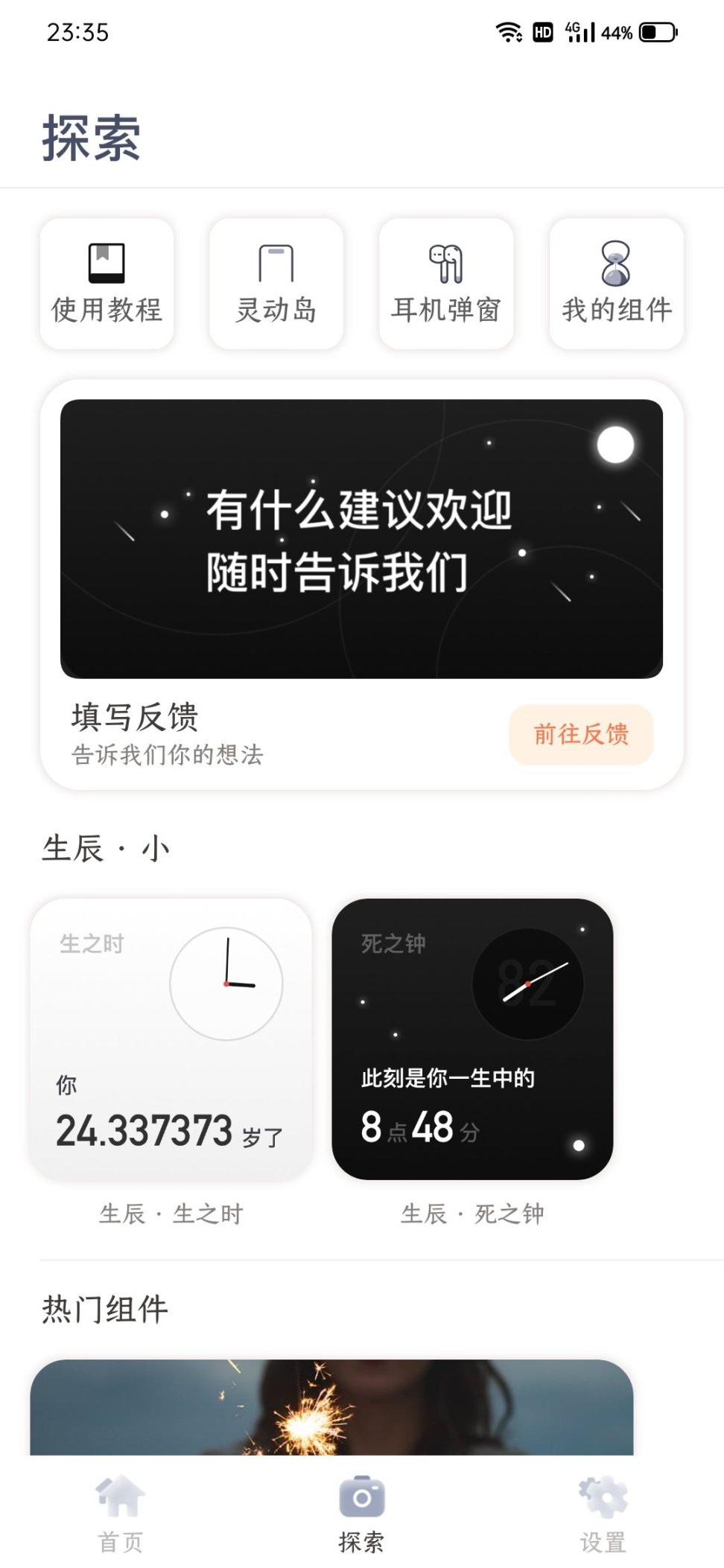Viewport: 724px width, 1568px height.
Task: Open the feedback banner card
Action: pos(361,539)
